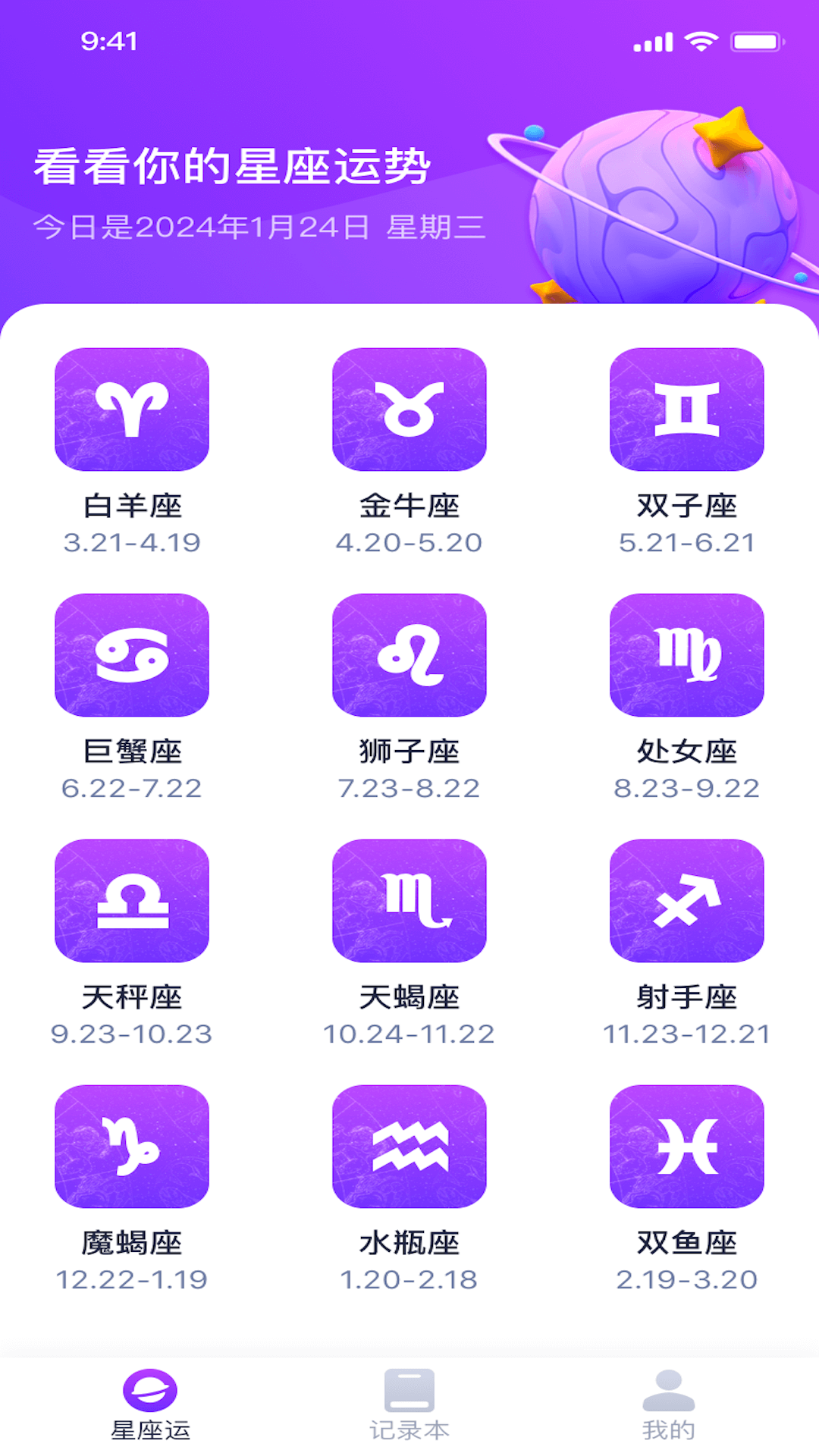819x1456 pixels.
Task: Click the date range 3.21-4.19 under Aries
Action: click(x=131, y=540)
